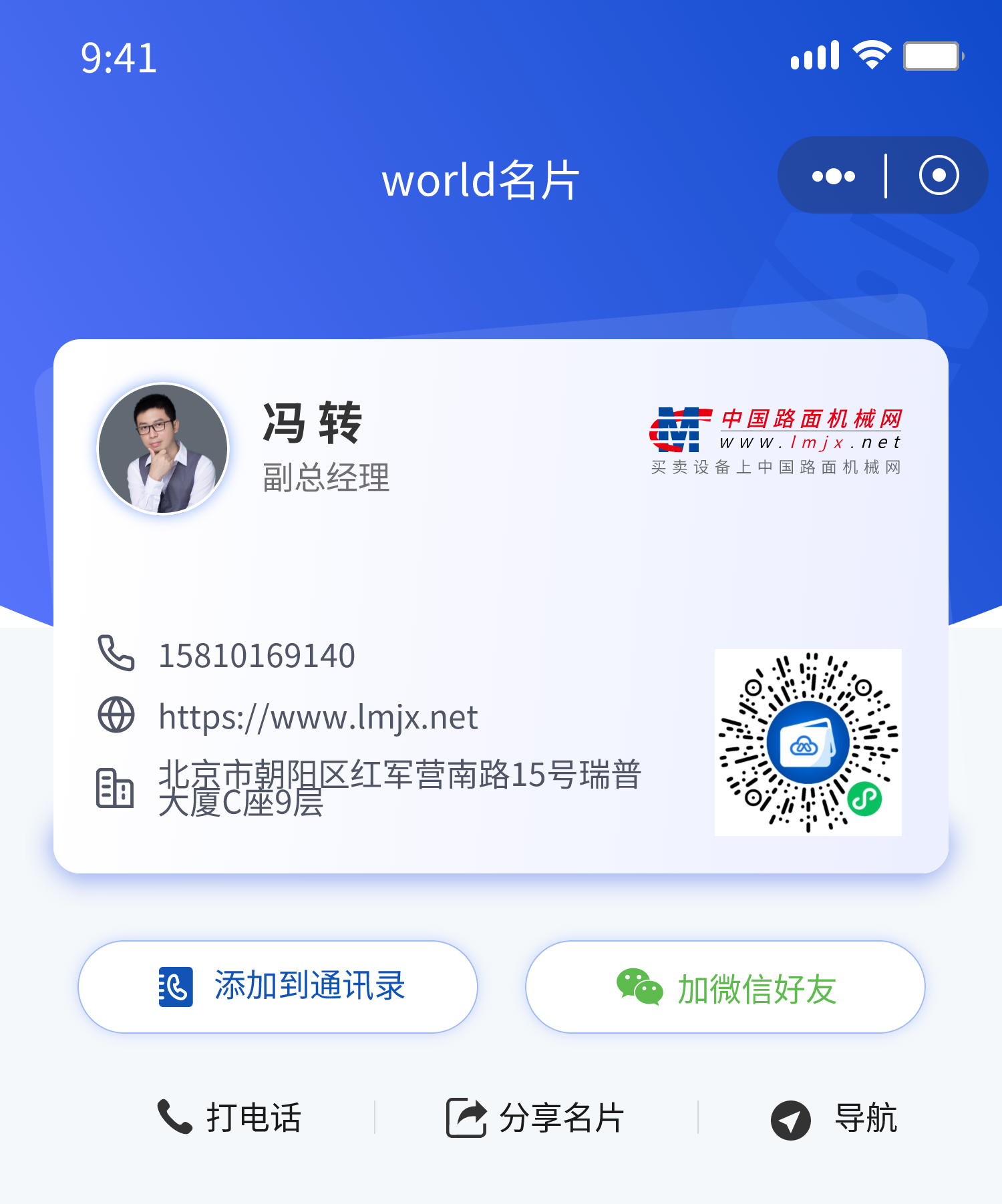
Task: Tap the 北京市朝阳区 company address
Action: point(399,788)
